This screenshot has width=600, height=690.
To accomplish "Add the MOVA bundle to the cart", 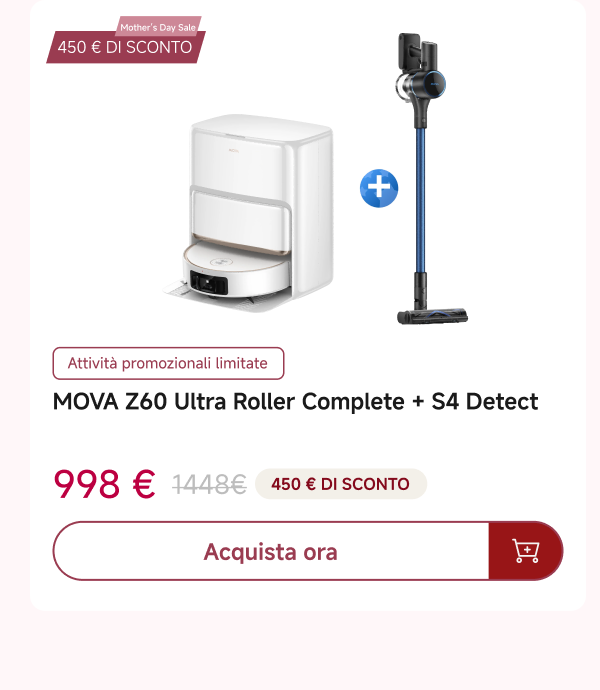I will tap(526, 551).
